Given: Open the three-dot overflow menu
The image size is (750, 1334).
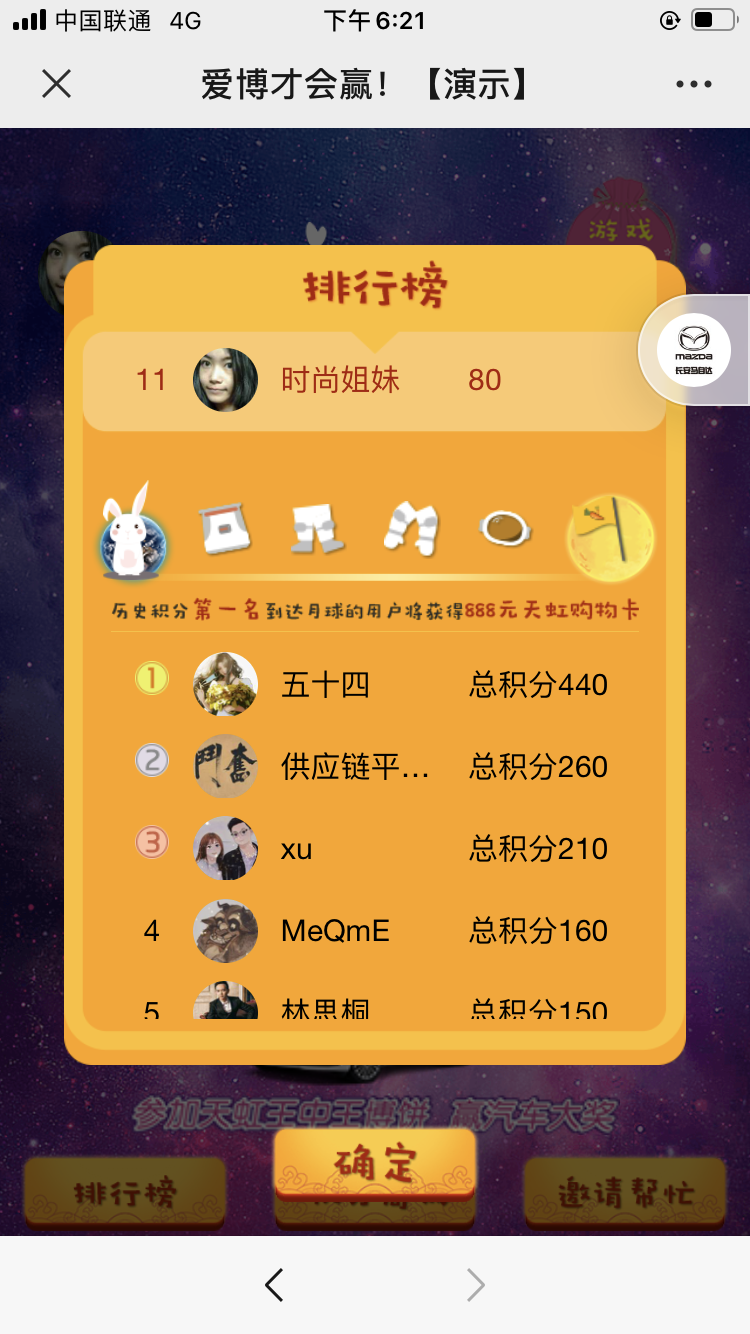Looking at the screenshot, I should point(693,85).
